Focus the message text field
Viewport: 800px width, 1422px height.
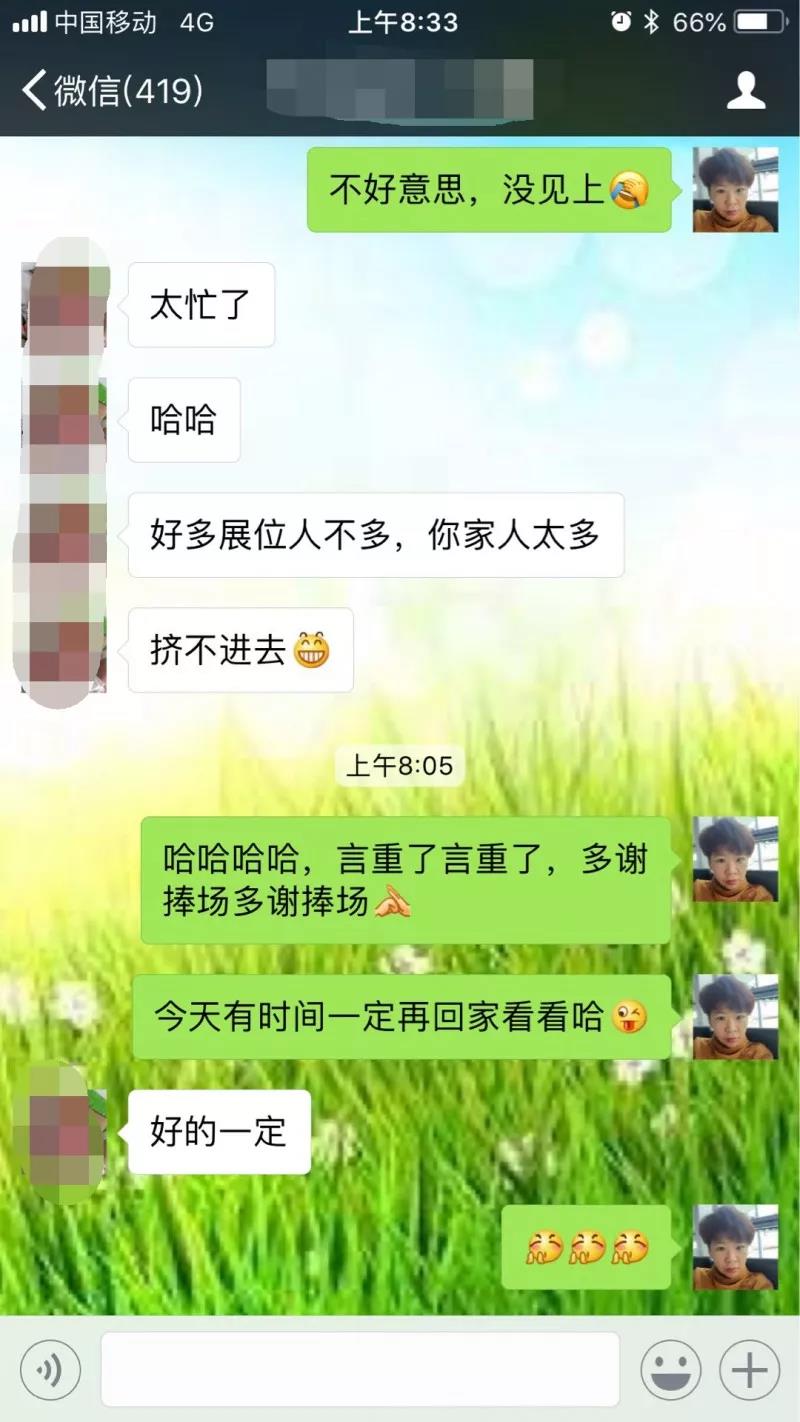(360, 1369)
